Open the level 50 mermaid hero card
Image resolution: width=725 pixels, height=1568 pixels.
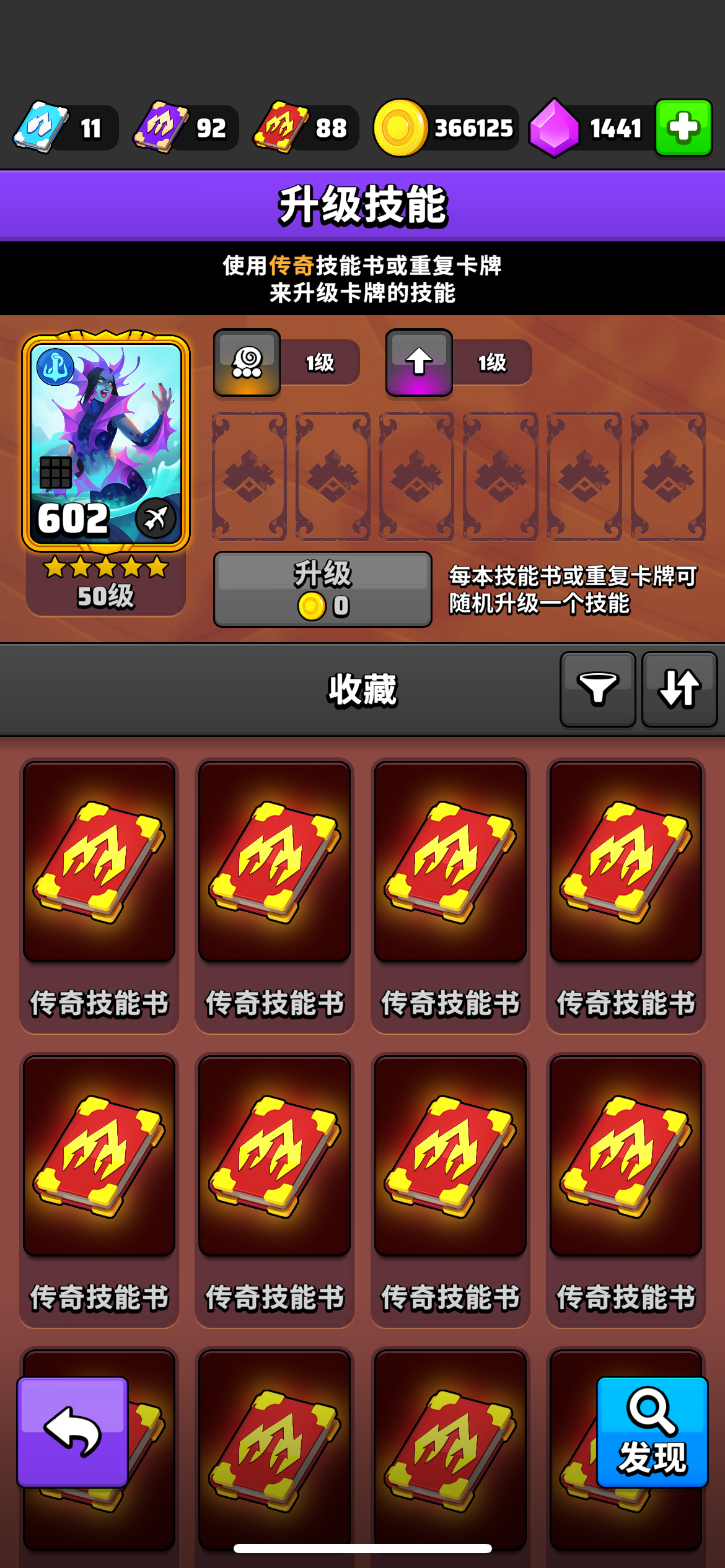point(106,443)
